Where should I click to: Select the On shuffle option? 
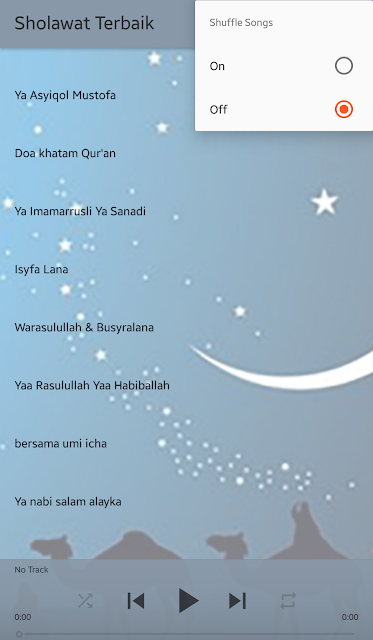(284, 66)
